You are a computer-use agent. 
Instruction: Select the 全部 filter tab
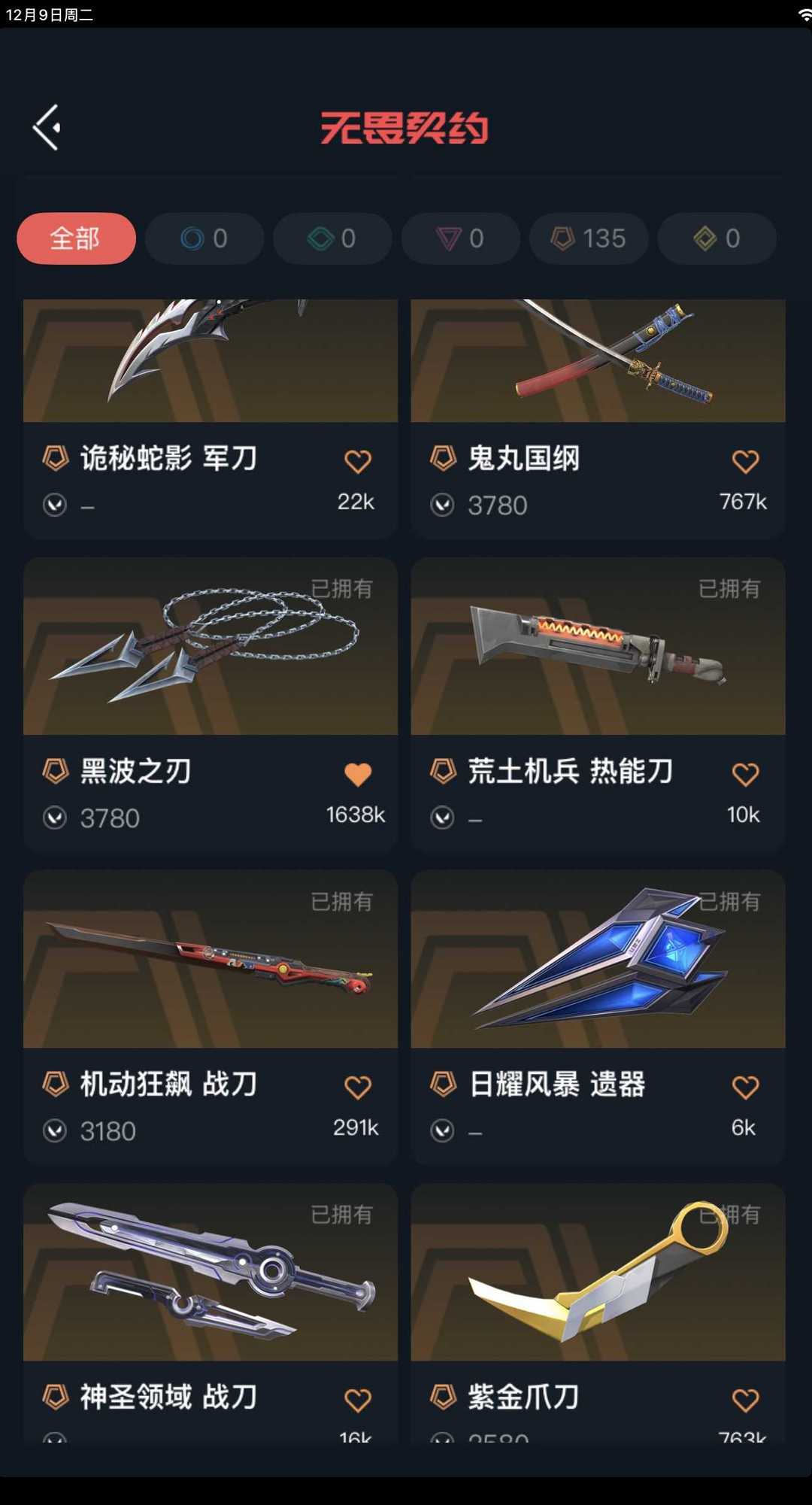[75, 238]
